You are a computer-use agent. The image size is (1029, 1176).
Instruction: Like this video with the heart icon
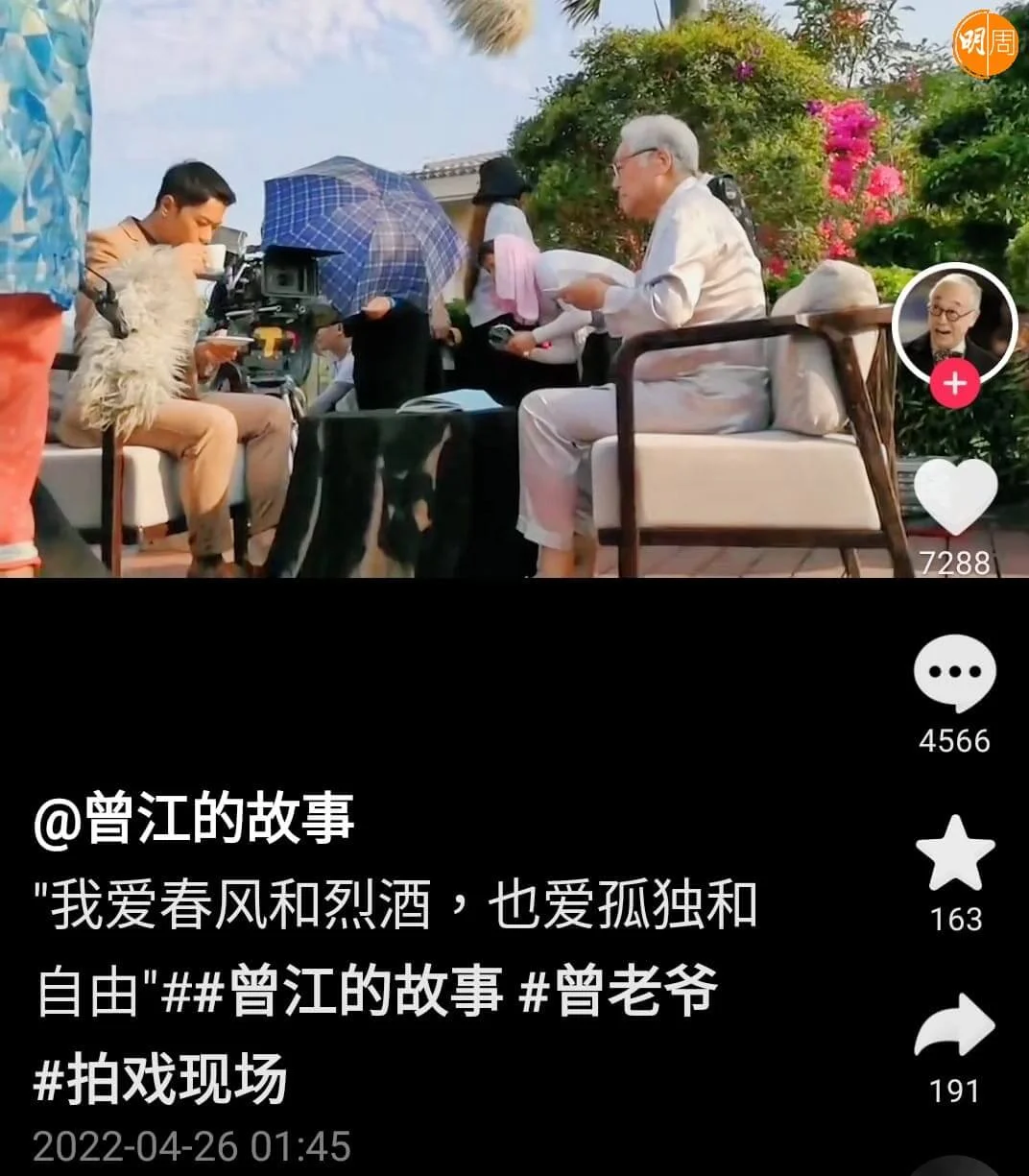pos(954,498)
